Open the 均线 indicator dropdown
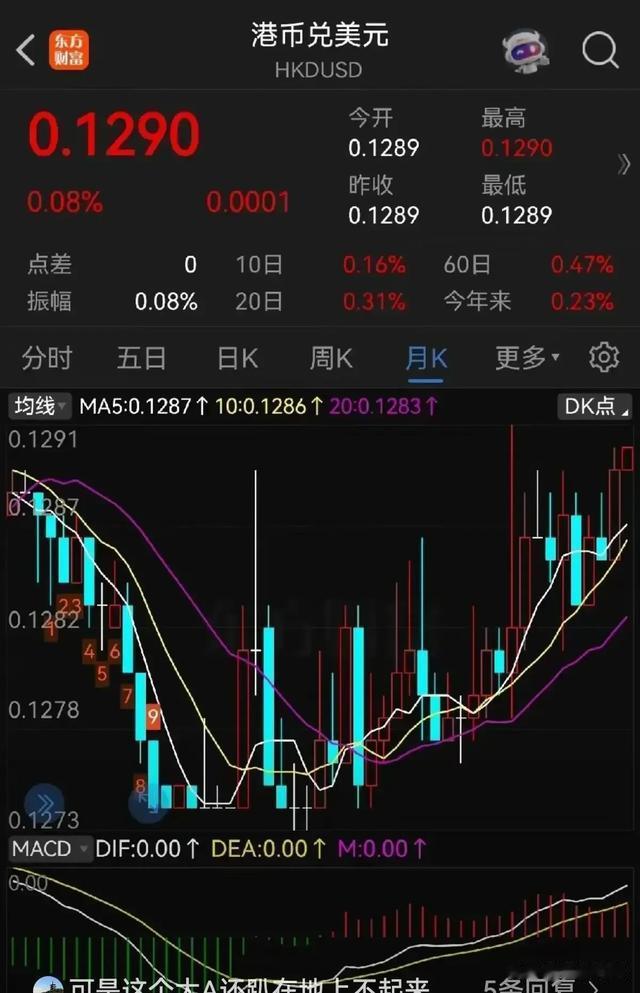This screenshot has height=993, width=640. coord(39,406)
